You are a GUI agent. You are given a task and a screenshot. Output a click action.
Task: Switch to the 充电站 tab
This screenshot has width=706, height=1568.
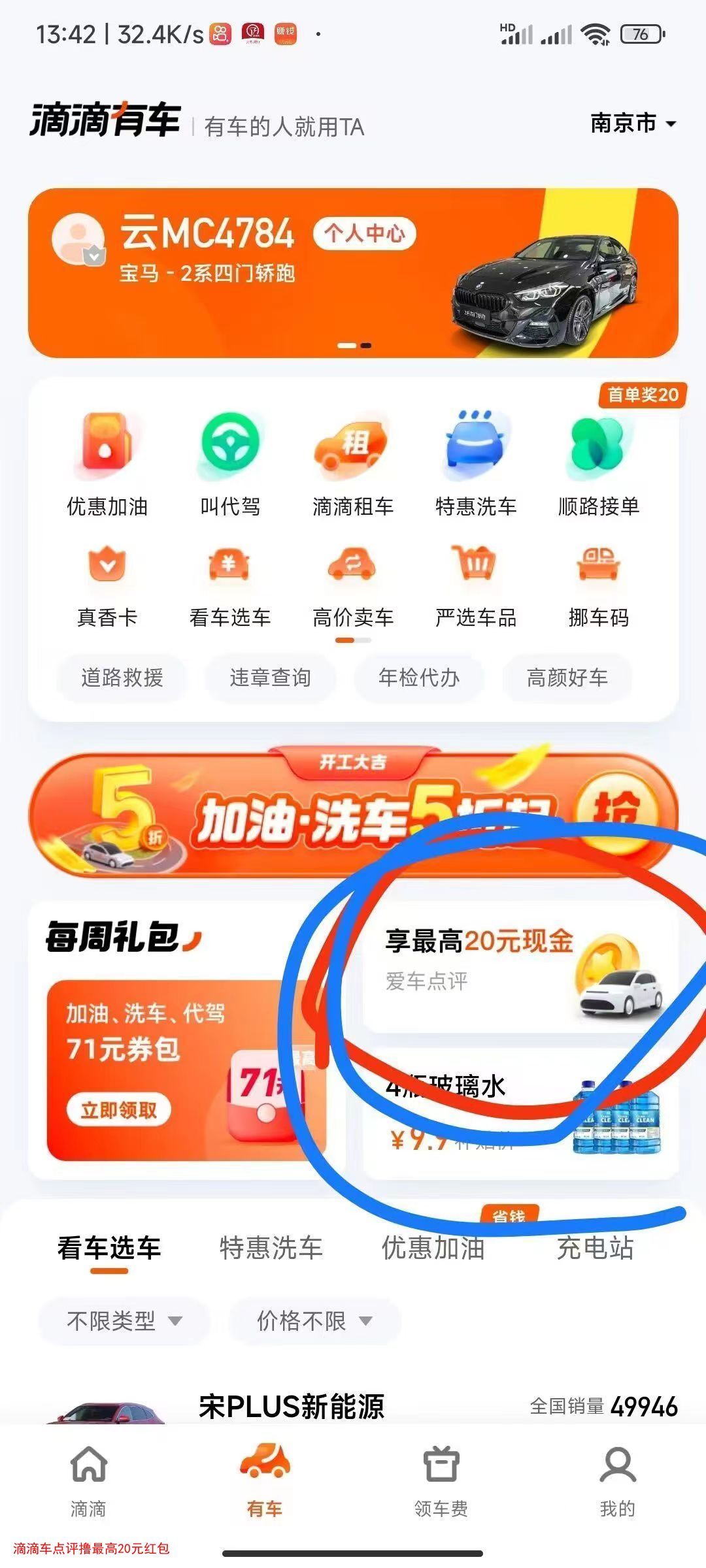point(595,1248)
